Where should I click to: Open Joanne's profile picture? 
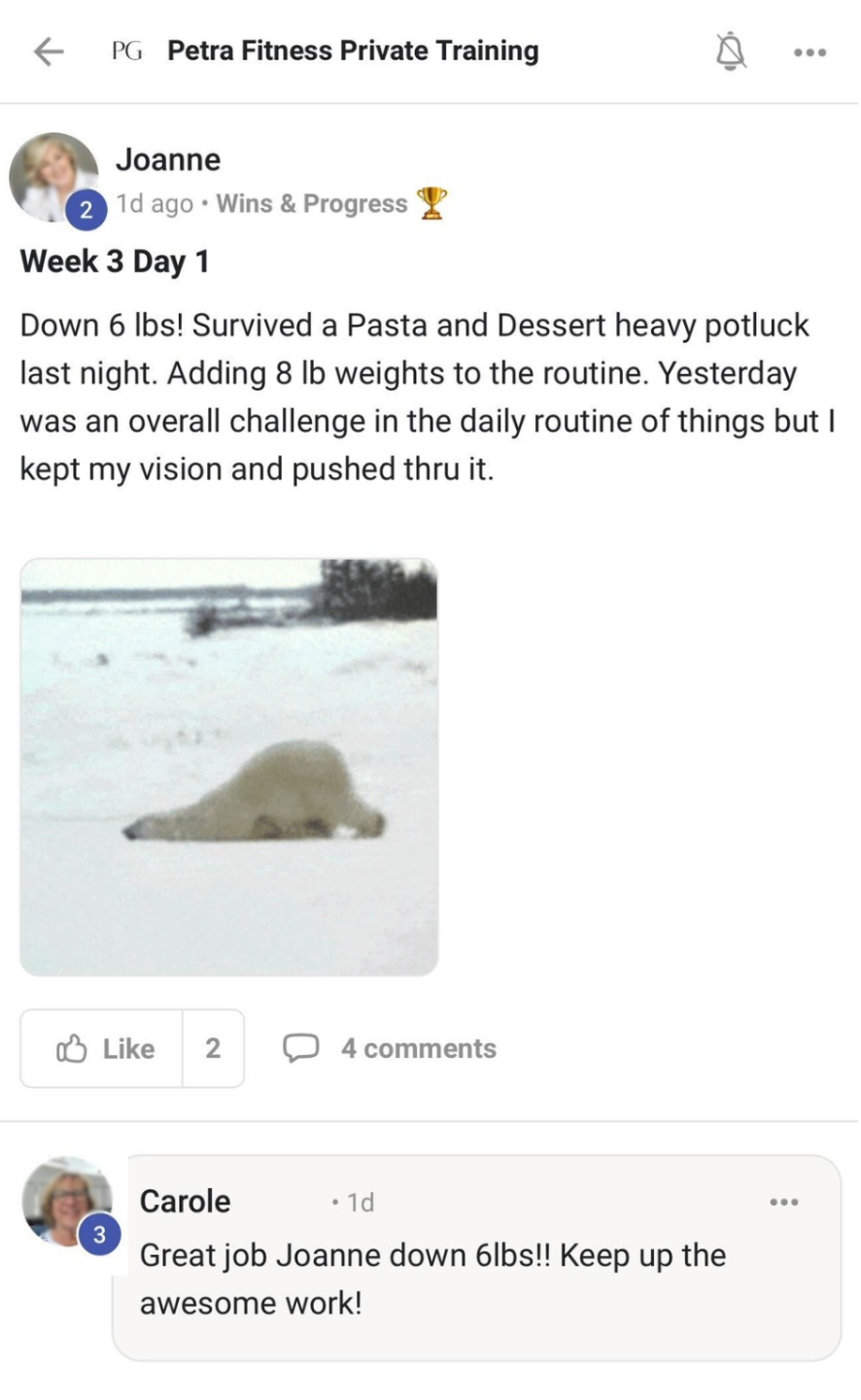point(54,178)
